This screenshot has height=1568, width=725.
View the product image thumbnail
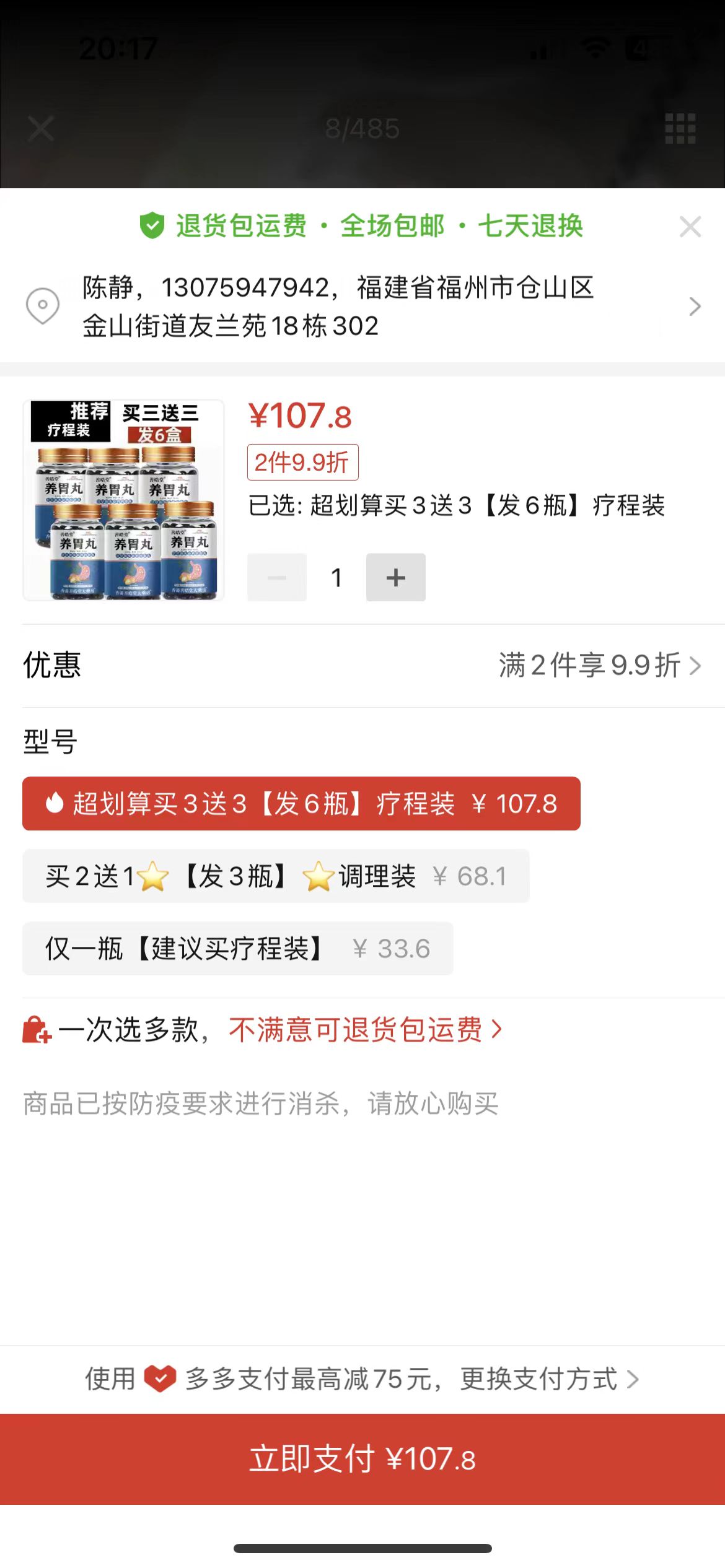pos(124,500)
